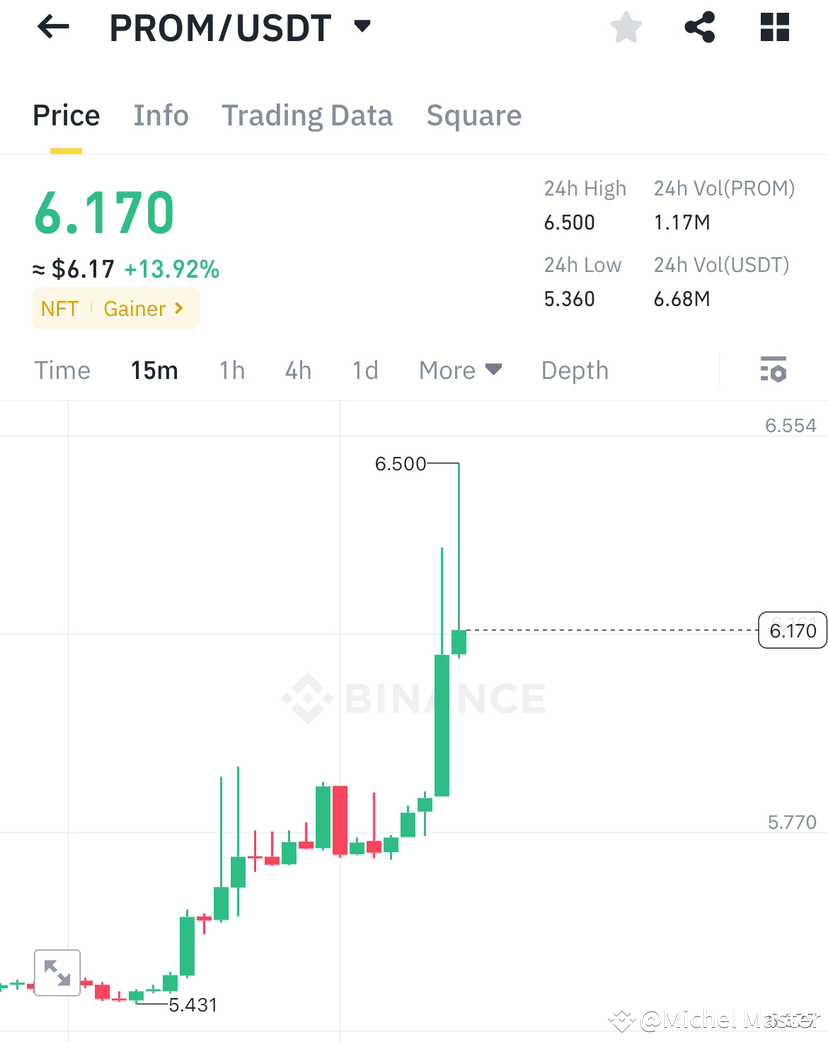
Task: Tap the back arrow to exit the chart
Action: pyautogui.click(x=52, y=27)
